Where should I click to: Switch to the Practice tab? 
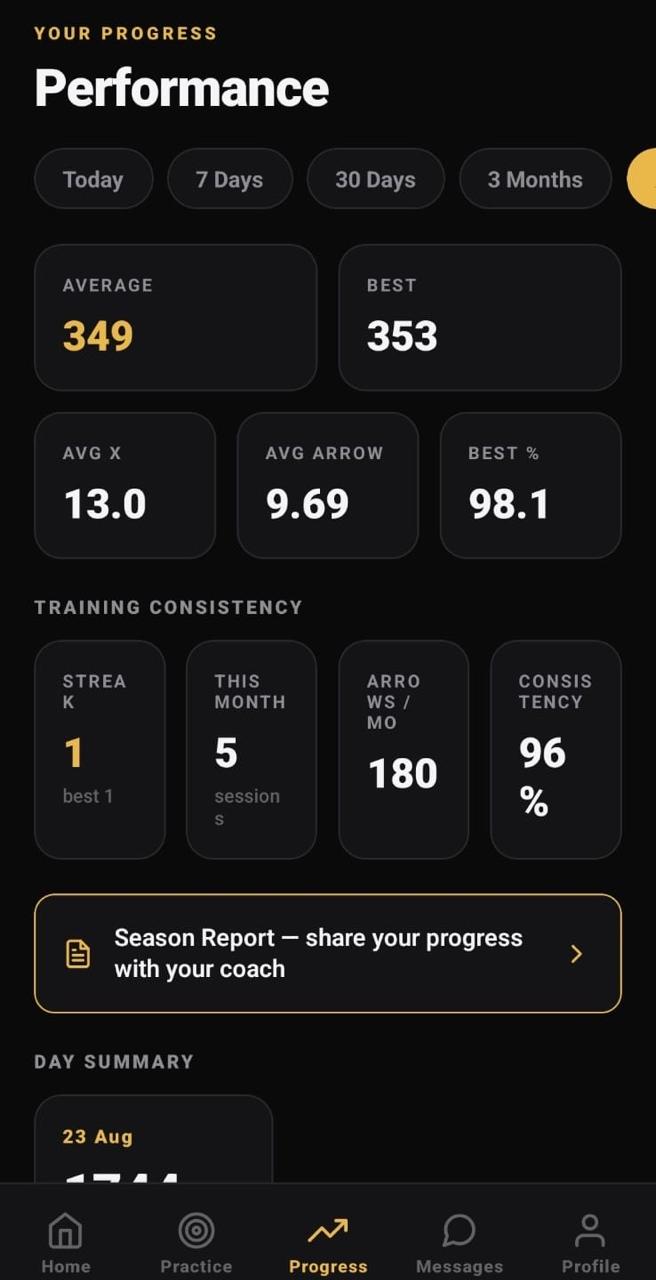(196, 1241)
